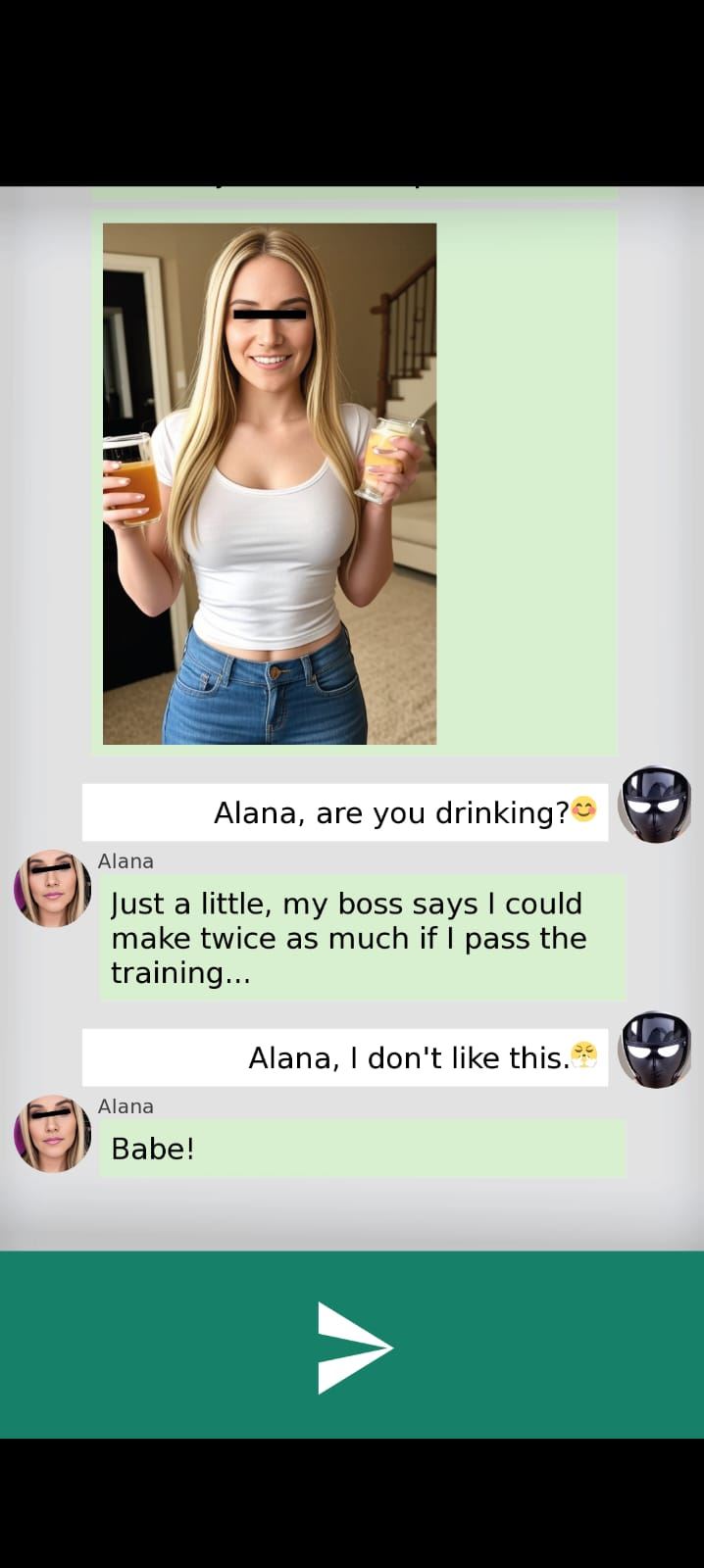Open the photo Alana sent
This screenshot has width=704, height=1568.
click(x=270, y=483)
